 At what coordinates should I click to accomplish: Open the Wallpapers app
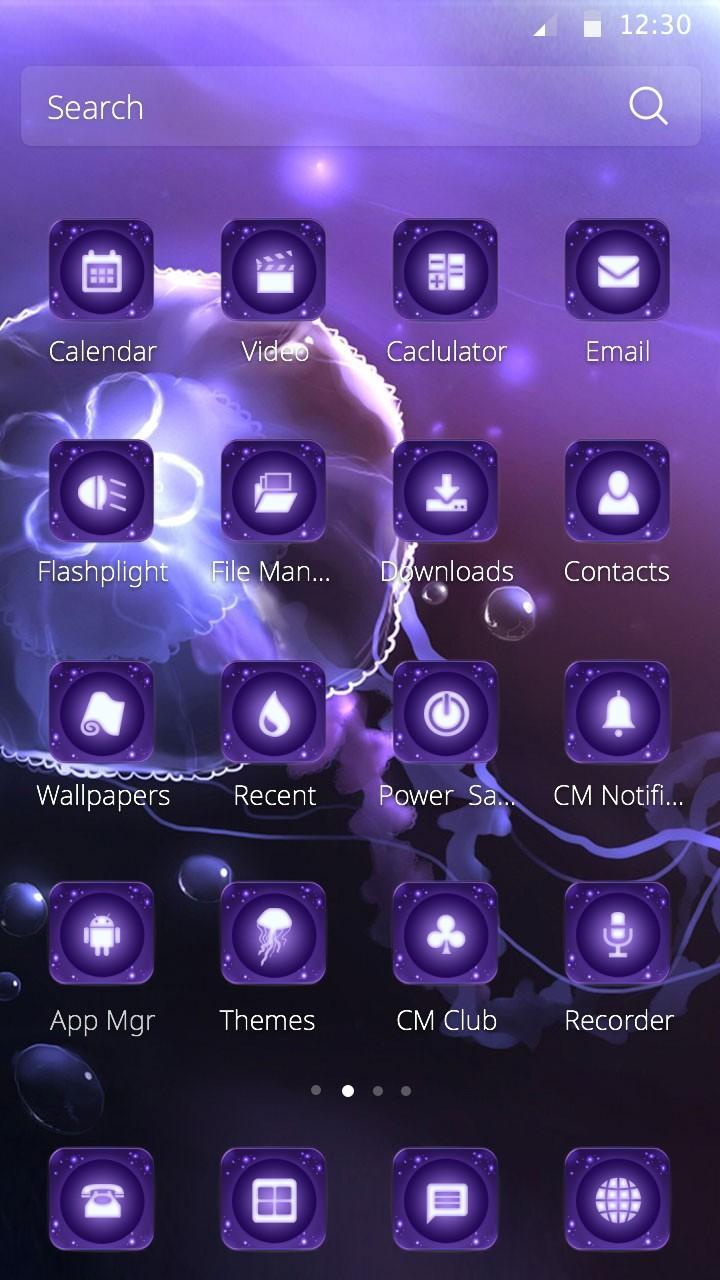click(x=101, y=713)
